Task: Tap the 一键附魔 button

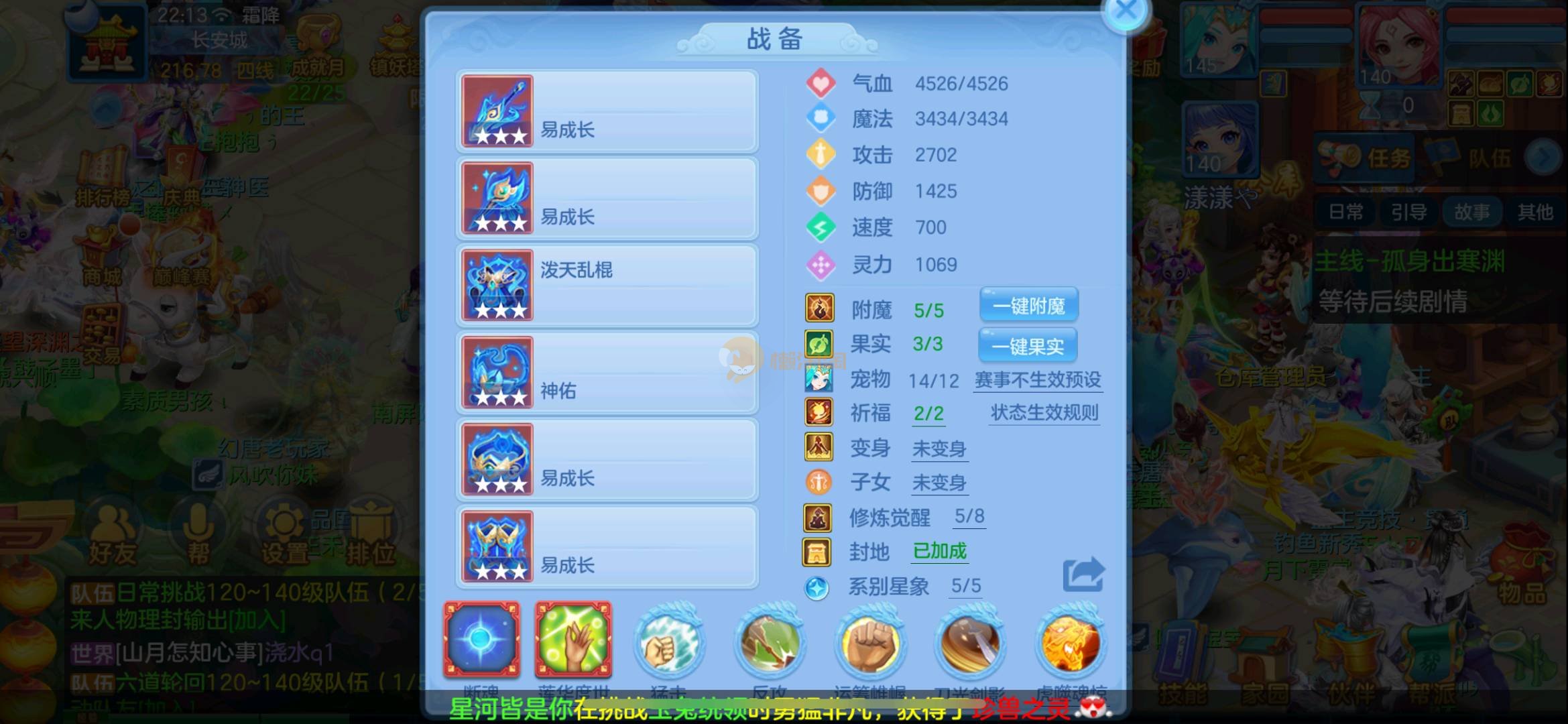Action: click(x=1028, y=306)
